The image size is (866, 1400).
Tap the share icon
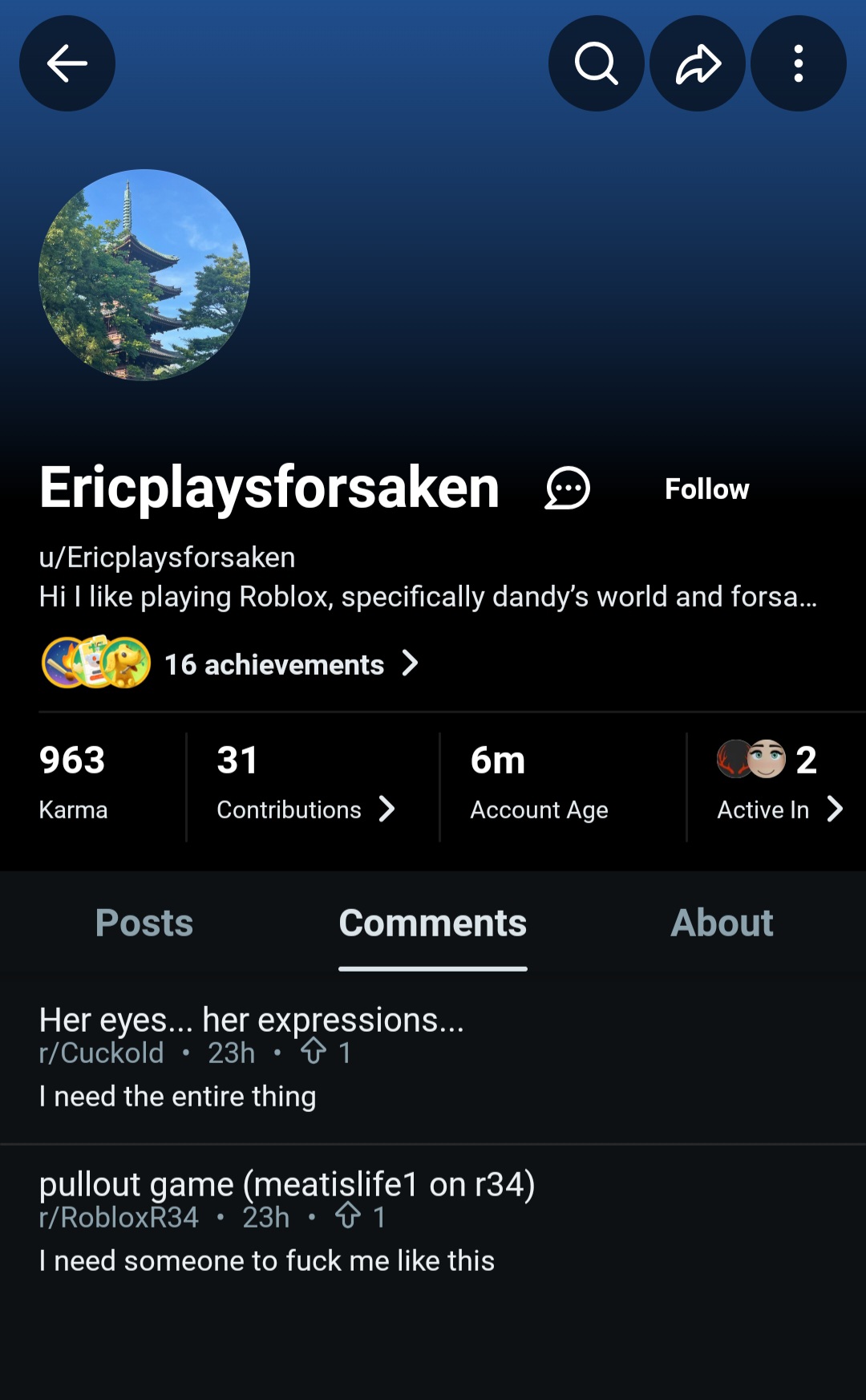point(697,63)
